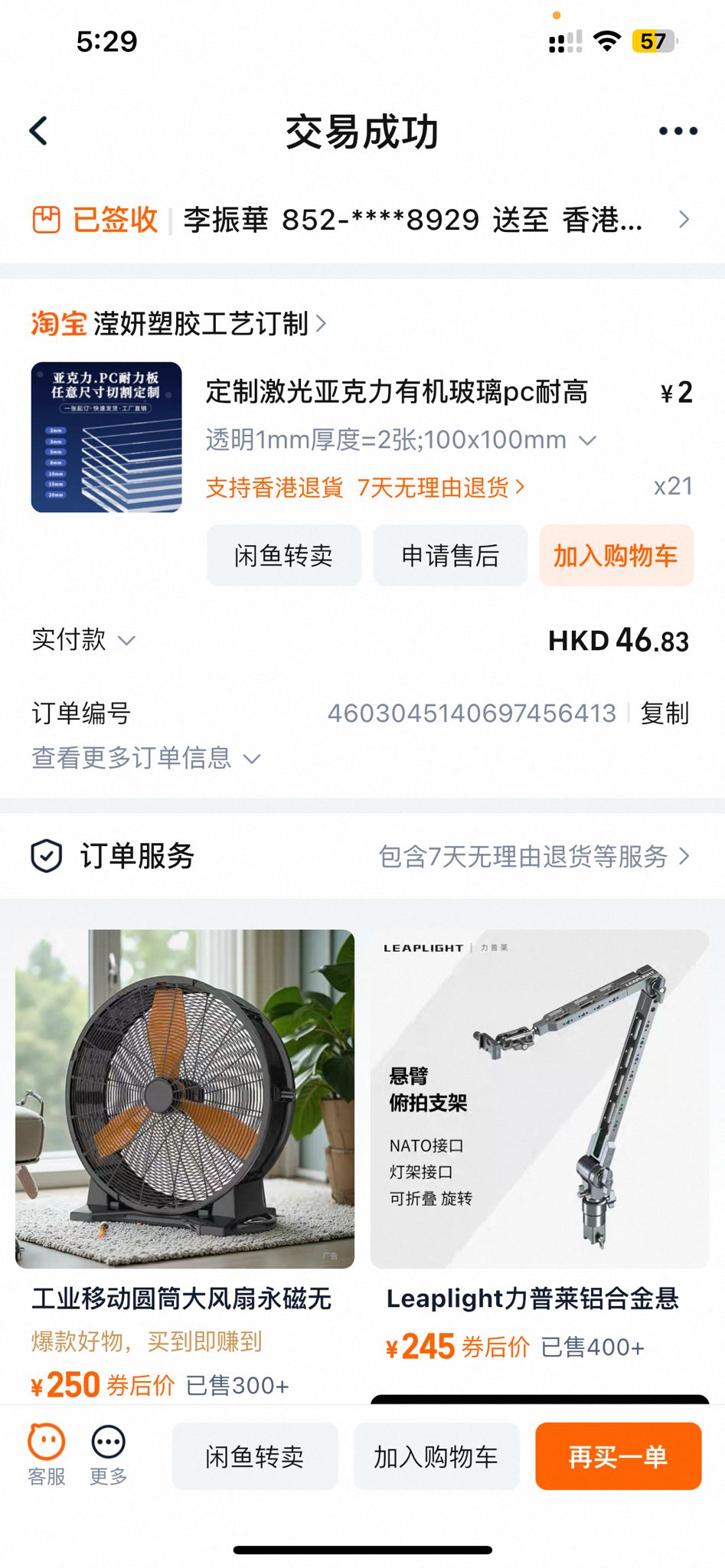View 已签收 delivery details for 李振華

coord(360,220)
